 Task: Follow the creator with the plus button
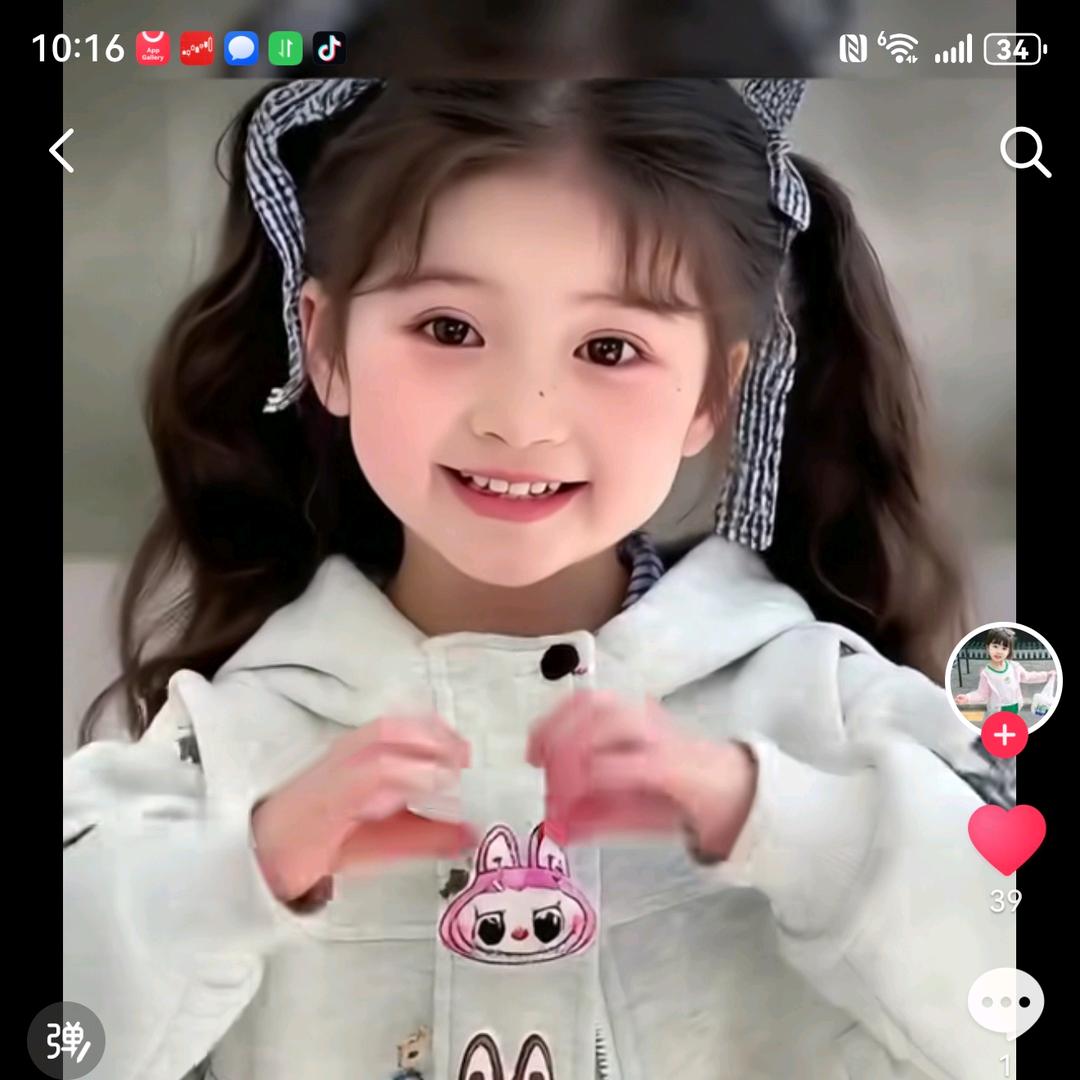tap(1004, 736)
